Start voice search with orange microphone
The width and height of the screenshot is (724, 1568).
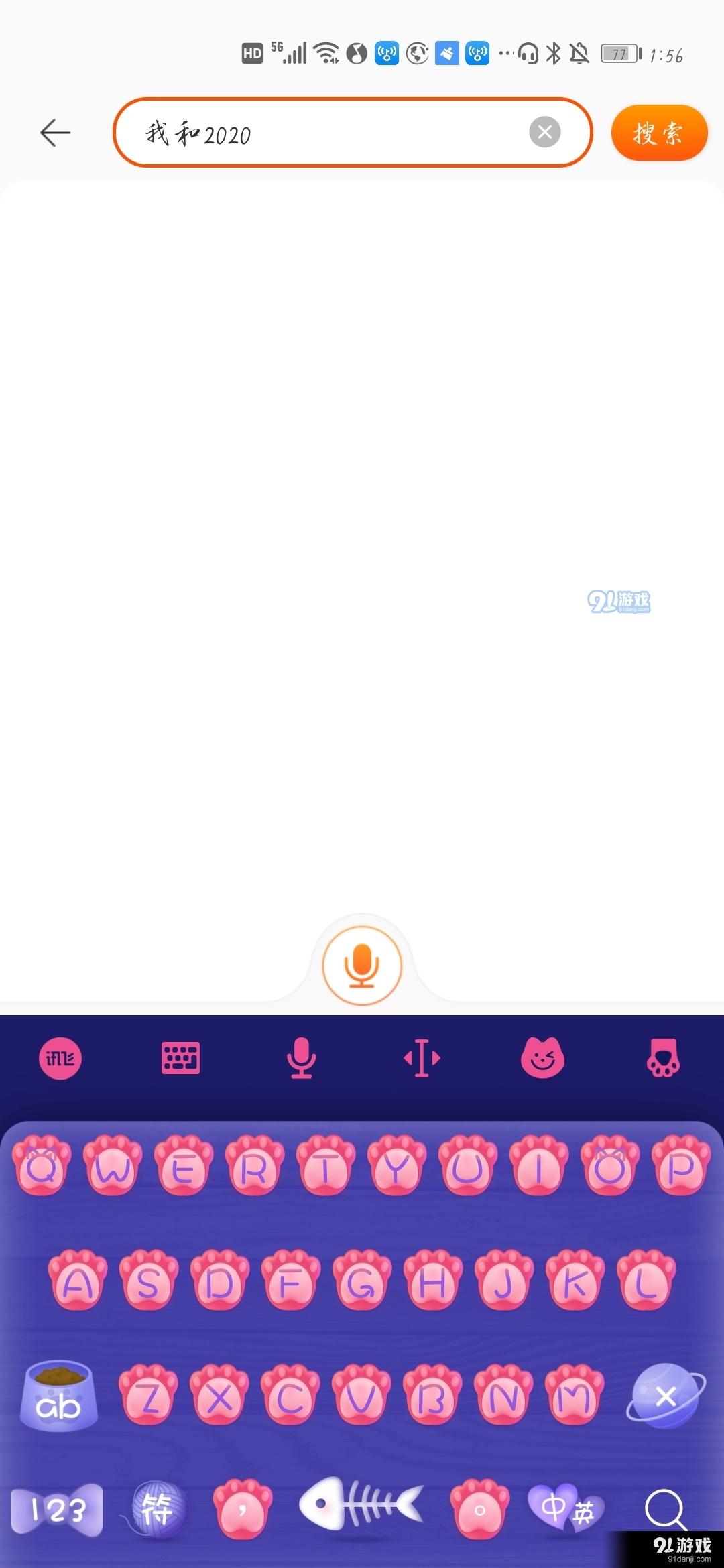(362, 966)
